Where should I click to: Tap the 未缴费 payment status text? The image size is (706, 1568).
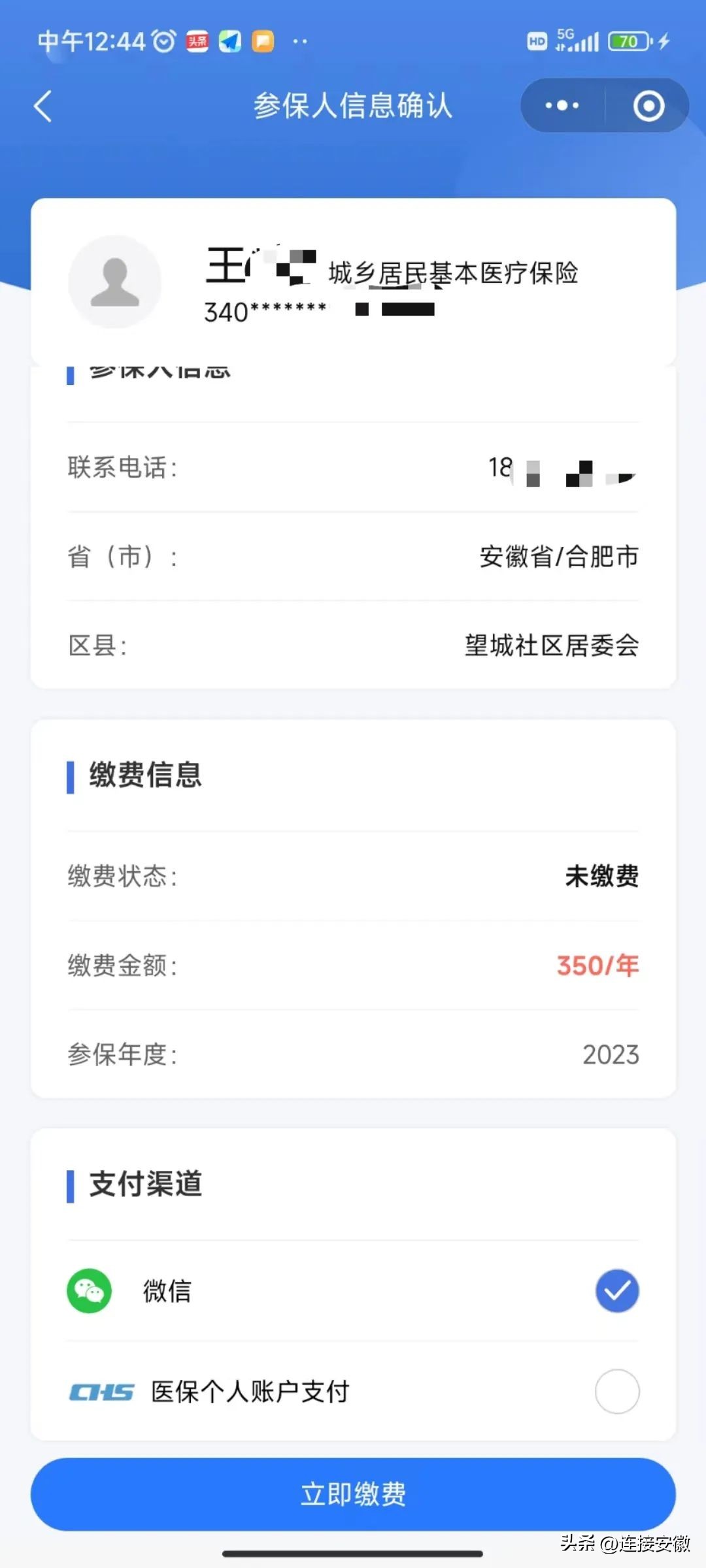point(601,877)
